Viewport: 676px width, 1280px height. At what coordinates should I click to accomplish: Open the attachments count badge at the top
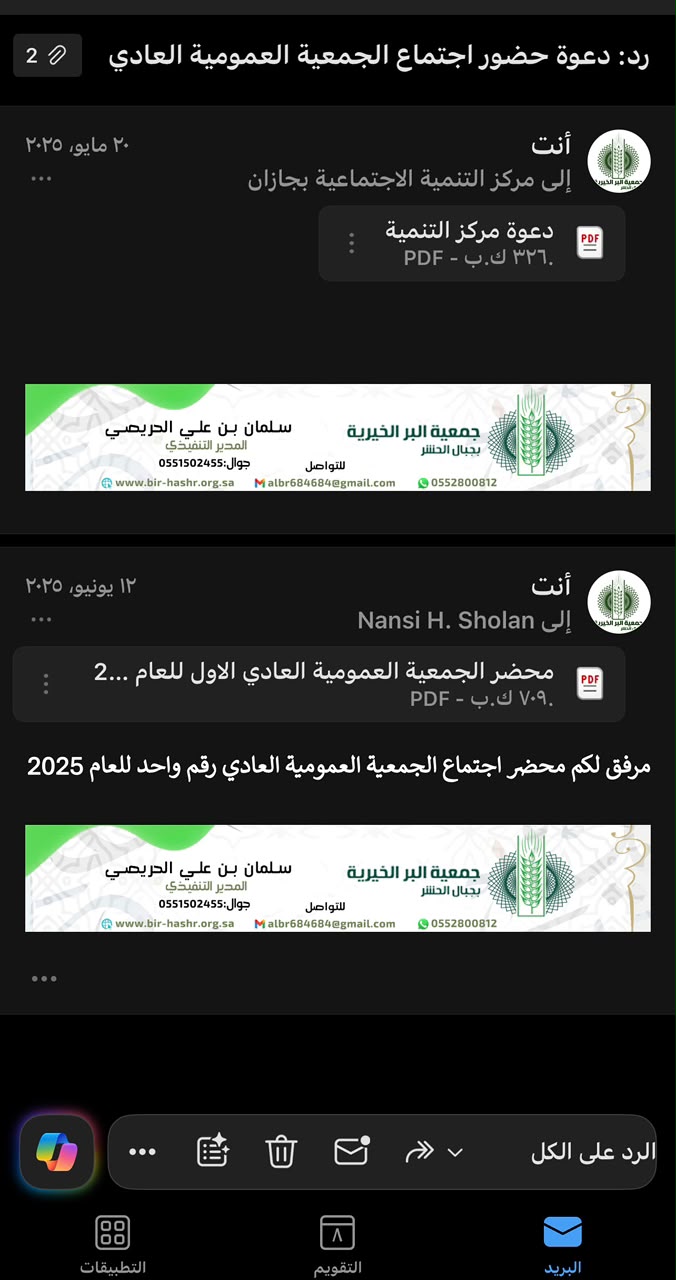(x=48, y=55)
